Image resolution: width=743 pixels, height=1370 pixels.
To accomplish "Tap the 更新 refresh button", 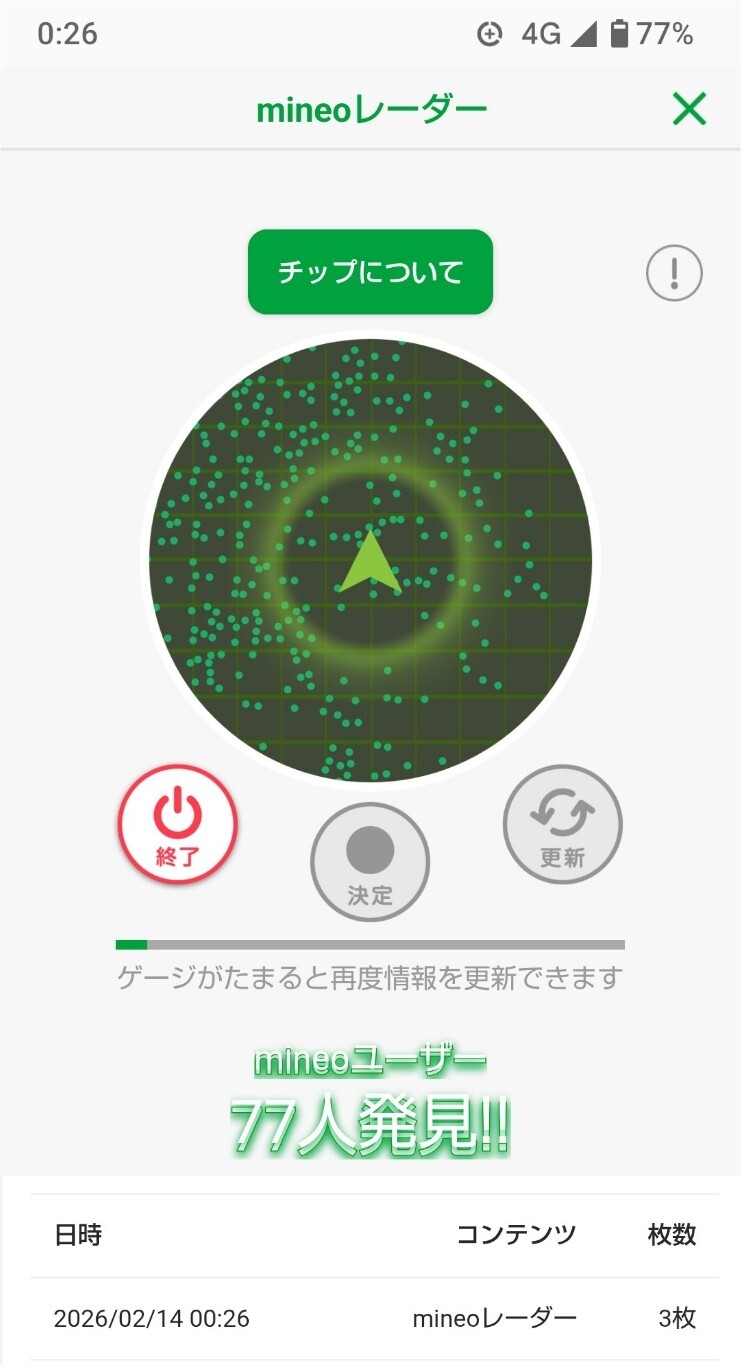I will [x=562, y=825].
